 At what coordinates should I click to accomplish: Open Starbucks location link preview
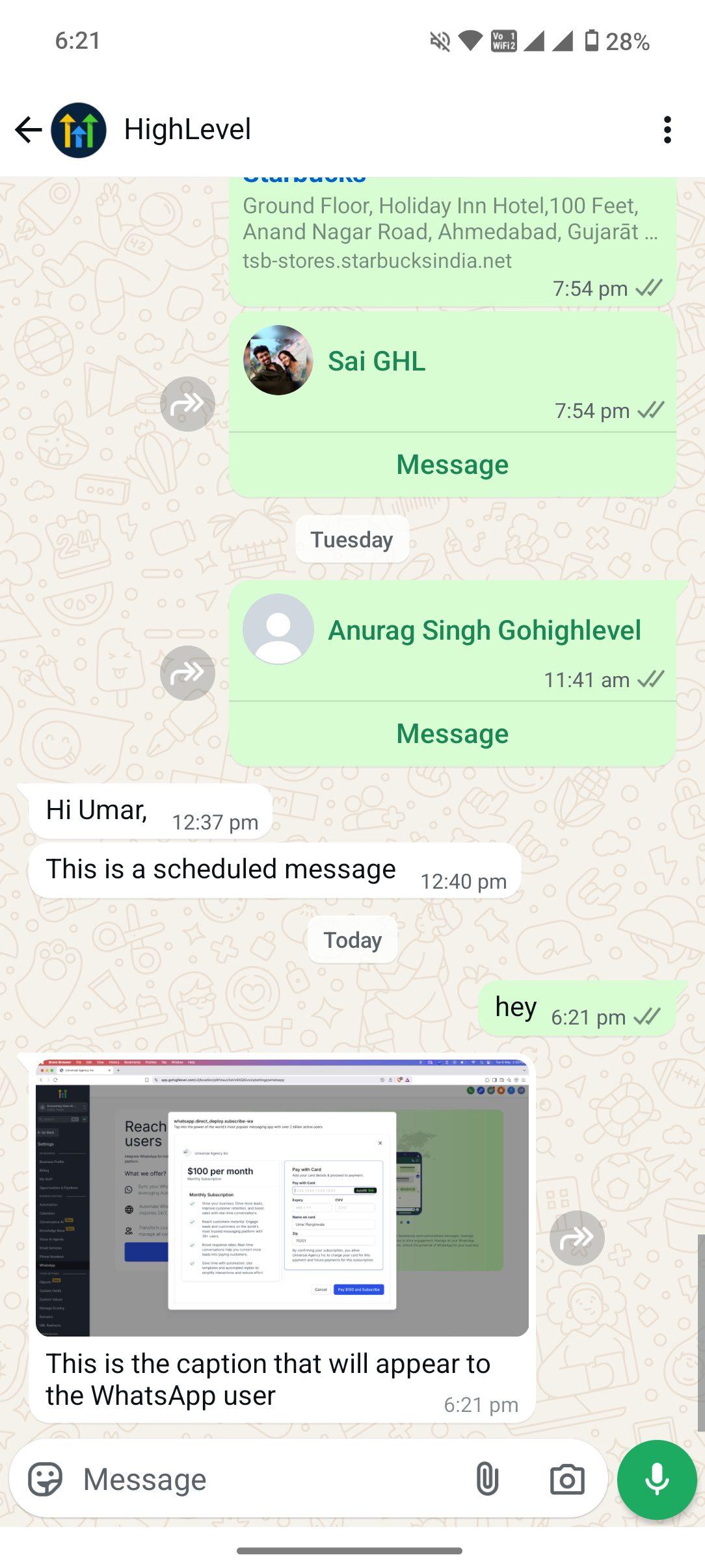[451, 234]
